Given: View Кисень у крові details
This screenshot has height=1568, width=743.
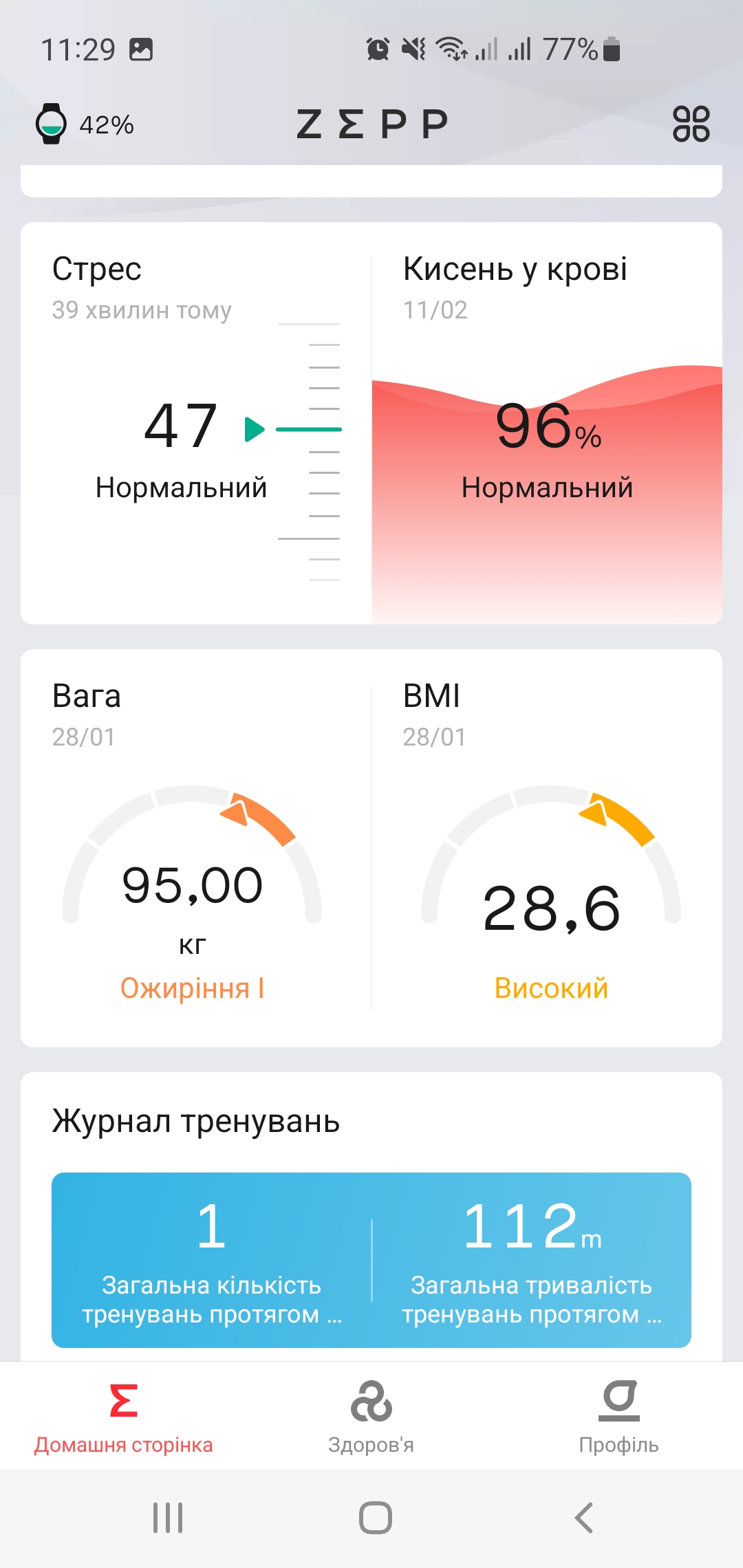Looking at the screenshot, I should pos(547,423).
